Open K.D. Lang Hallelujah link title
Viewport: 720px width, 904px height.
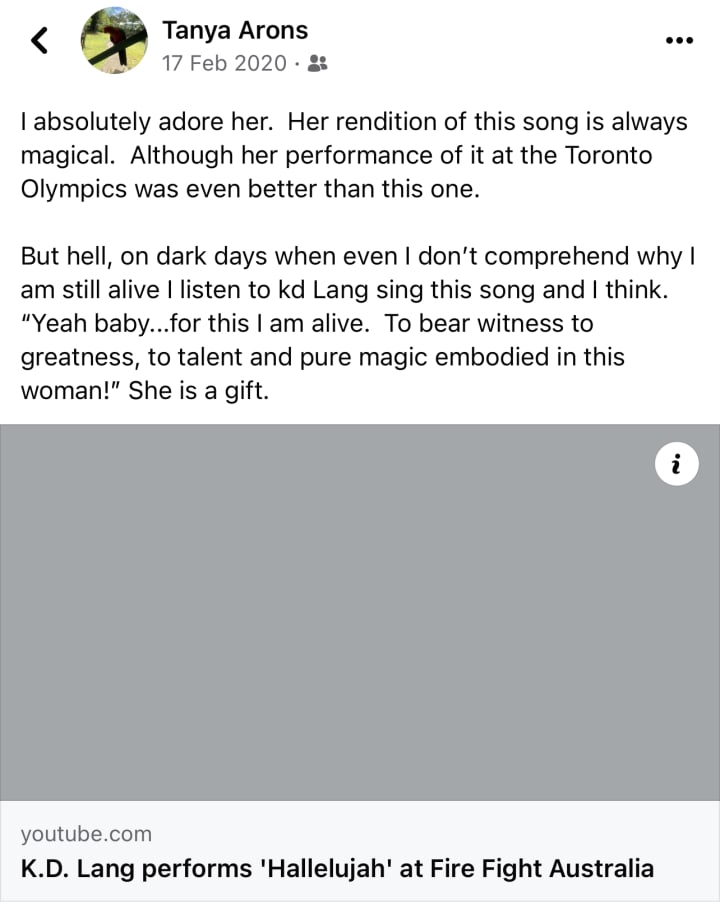[x=337, y=867]
